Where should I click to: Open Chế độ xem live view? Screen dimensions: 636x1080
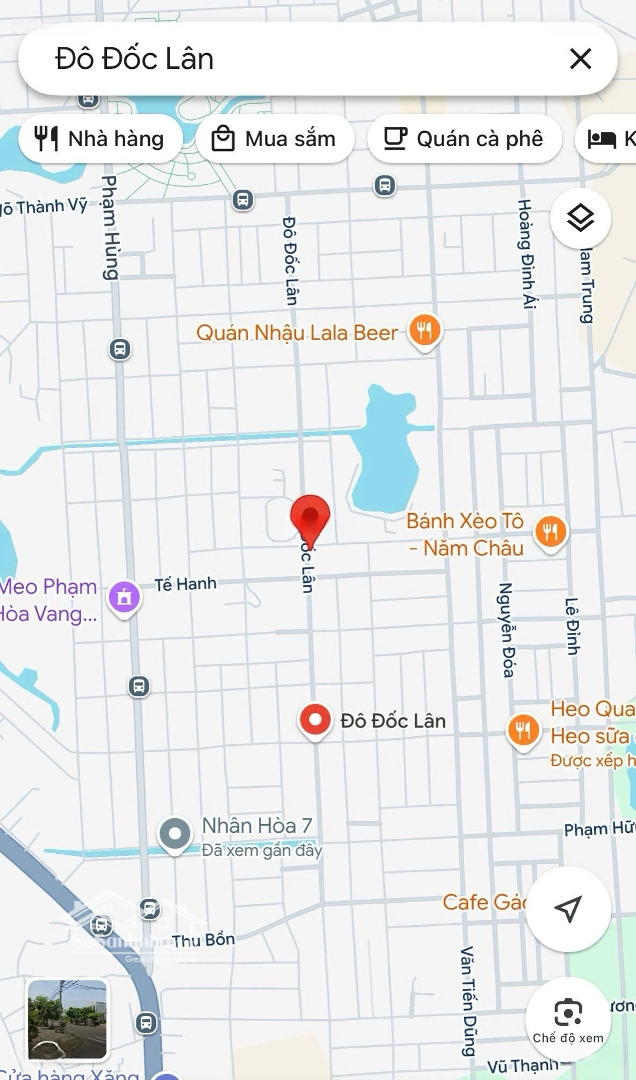(568, 1019)
